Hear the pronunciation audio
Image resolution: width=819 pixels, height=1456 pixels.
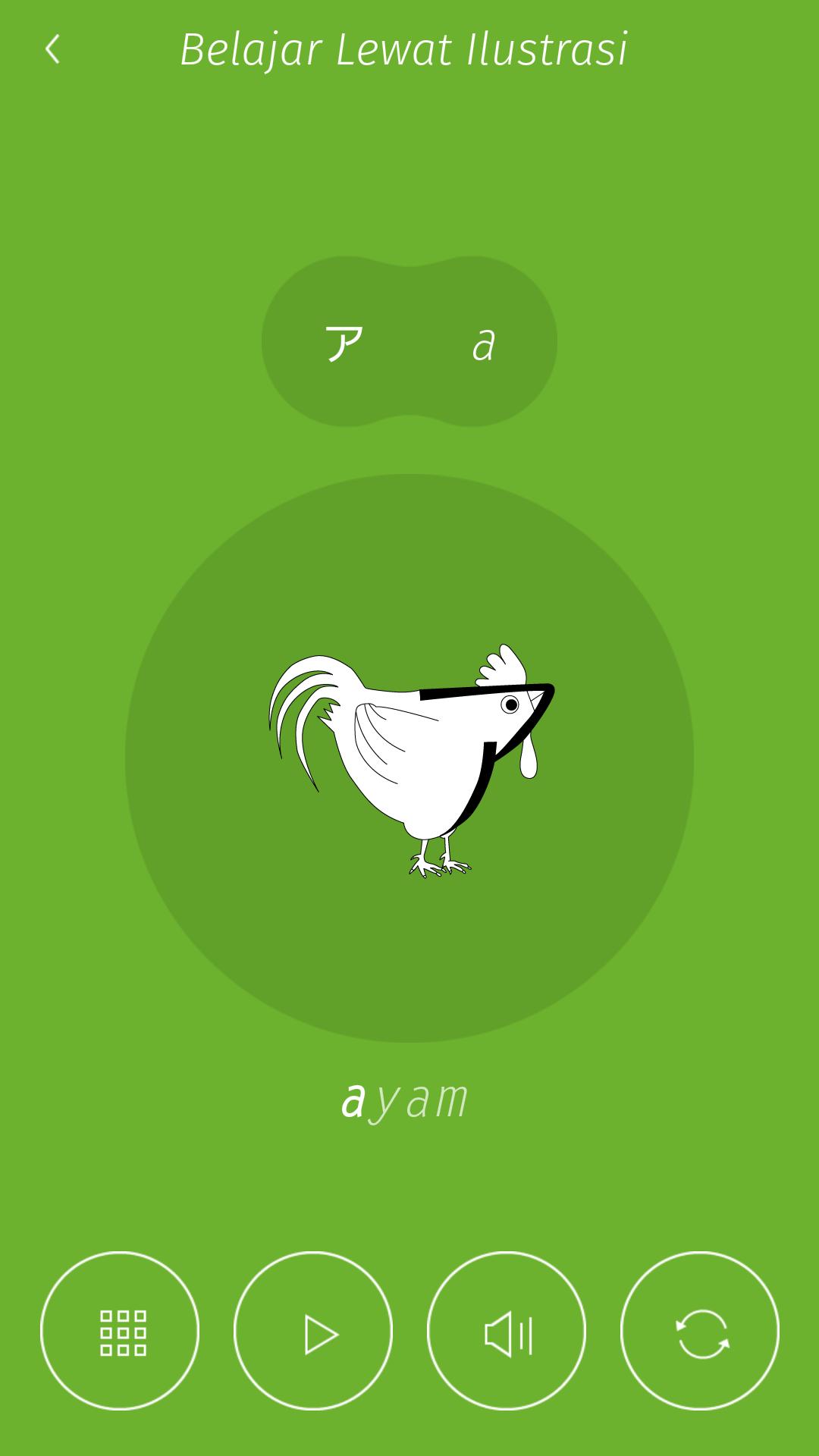tap(507, 1332)
